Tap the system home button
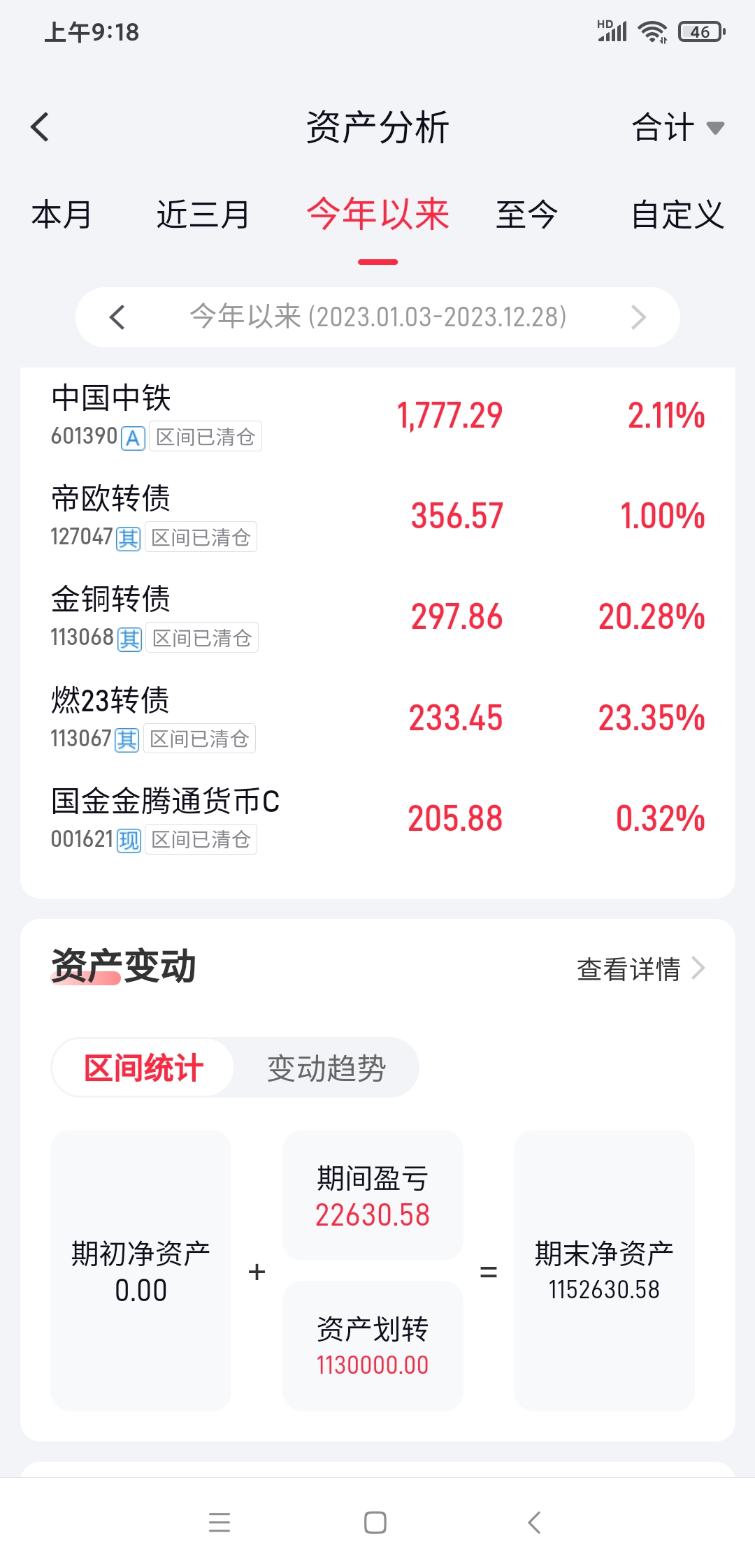 tap(375, 1523)
